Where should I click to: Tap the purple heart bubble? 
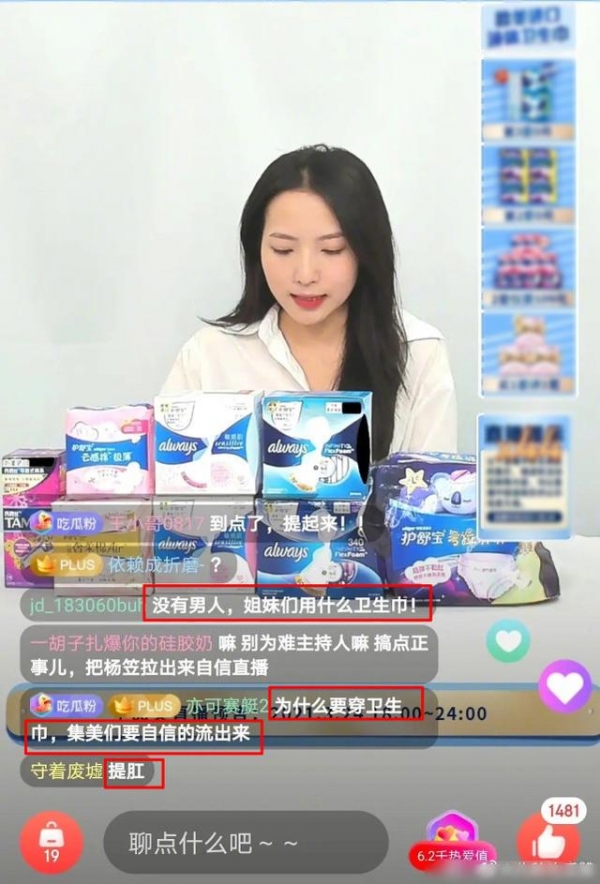click(565, 686)
